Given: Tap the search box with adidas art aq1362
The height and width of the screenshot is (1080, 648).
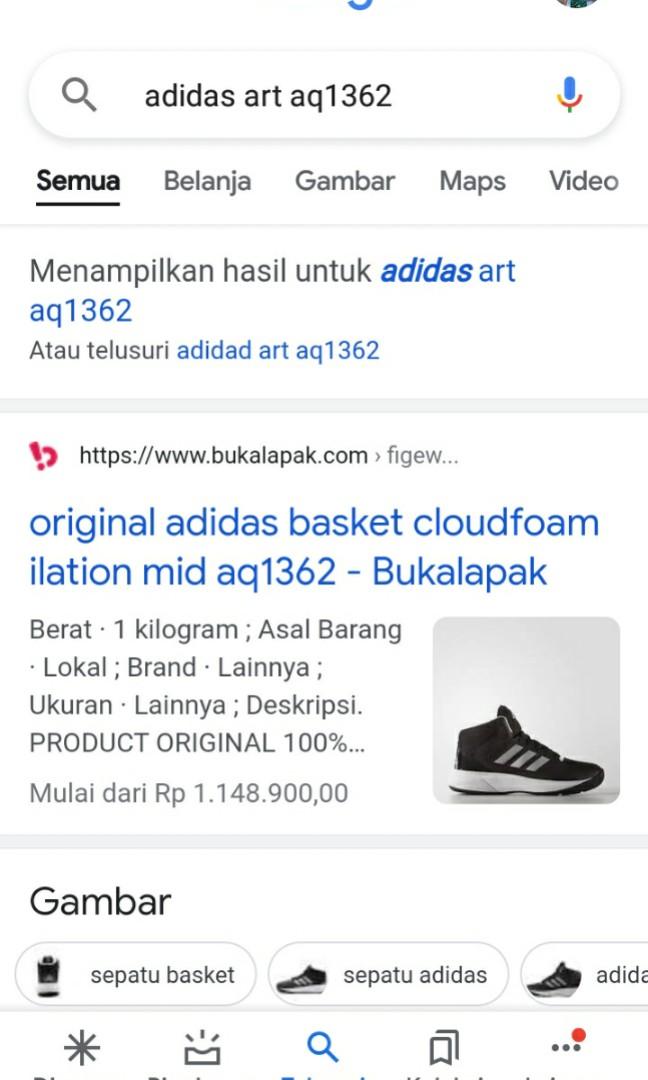Looking at the screenshot, I should 300,96.
